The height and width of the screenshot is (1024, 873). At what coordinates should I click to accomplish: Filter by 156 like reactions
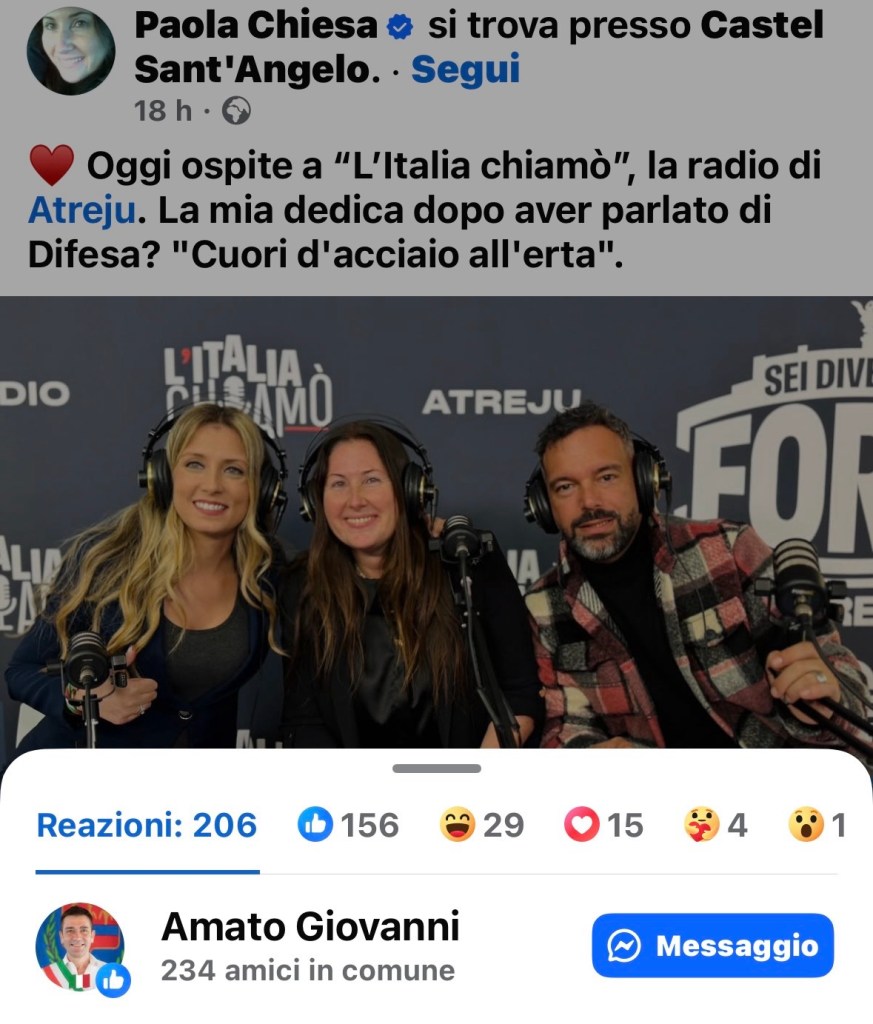[349, 826]
